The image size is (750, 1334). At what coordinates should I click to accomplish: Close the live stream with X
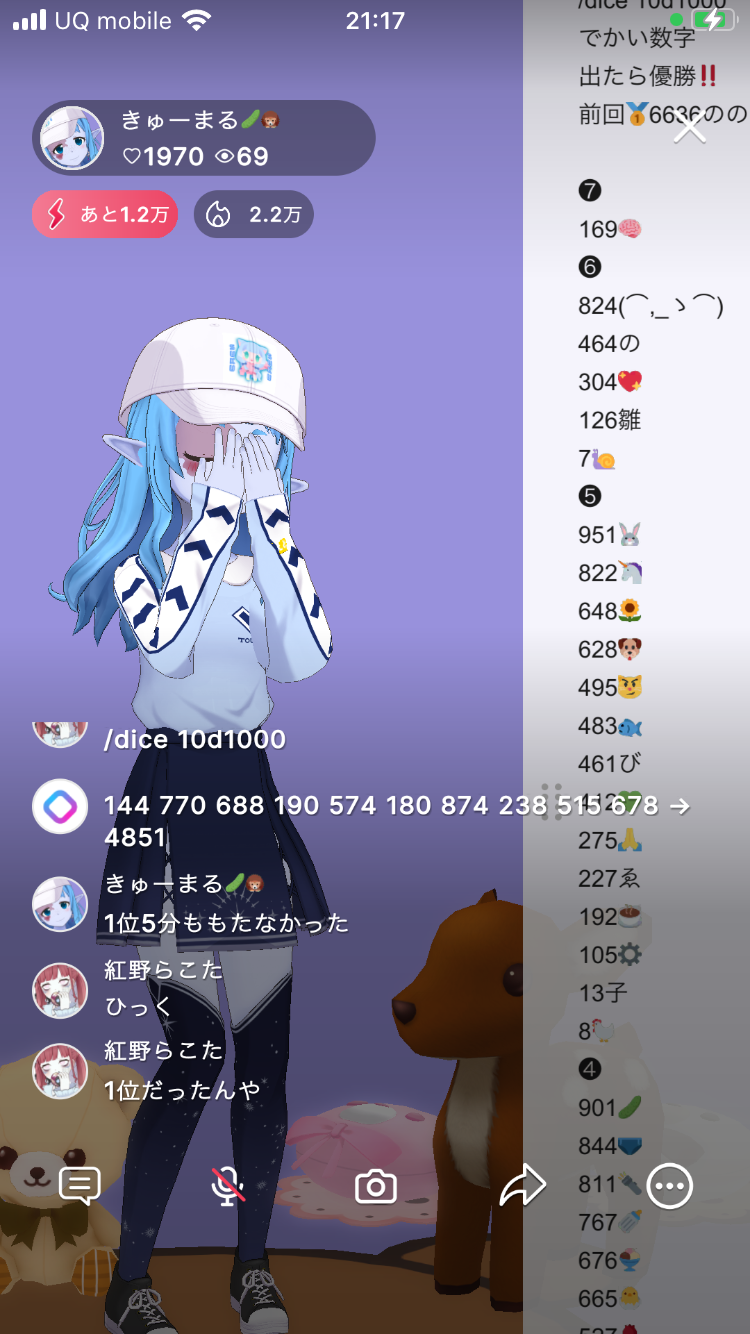(x=690, y=128)
